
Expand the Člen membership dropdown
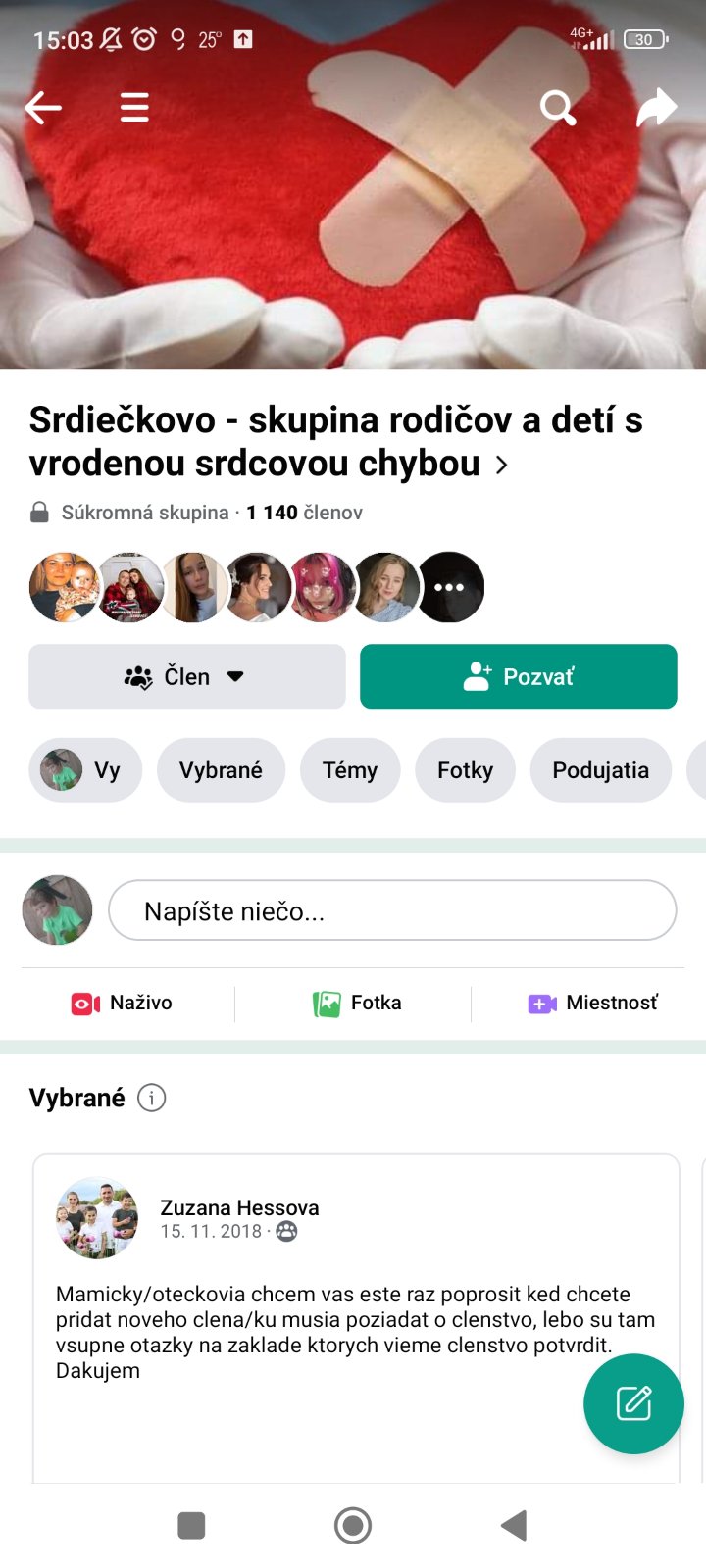(187, 676)
